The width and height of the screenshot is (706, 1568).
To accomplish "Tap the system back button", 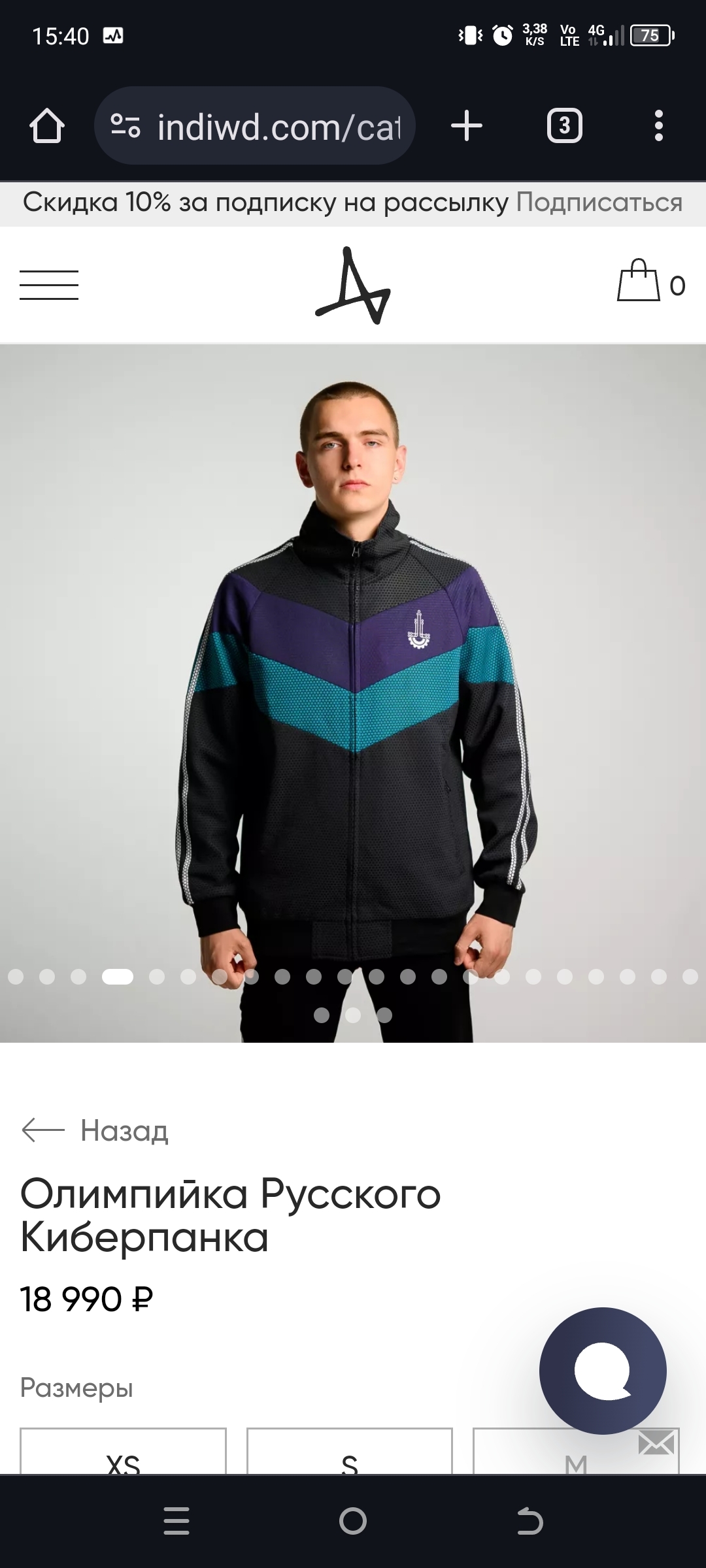I will pos(529,1521).
